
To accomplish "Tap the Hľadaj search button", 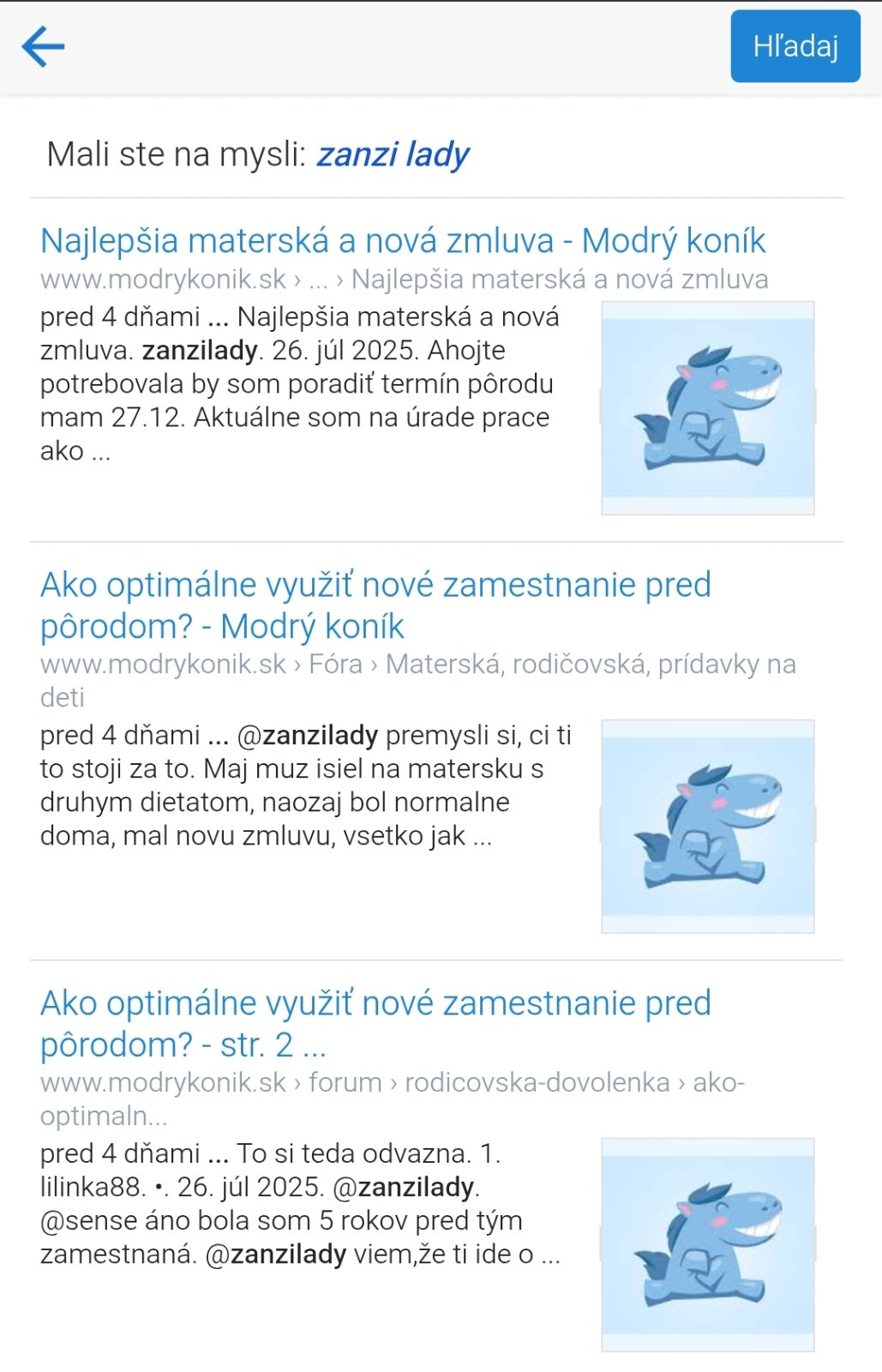I will tap(795, 46).
